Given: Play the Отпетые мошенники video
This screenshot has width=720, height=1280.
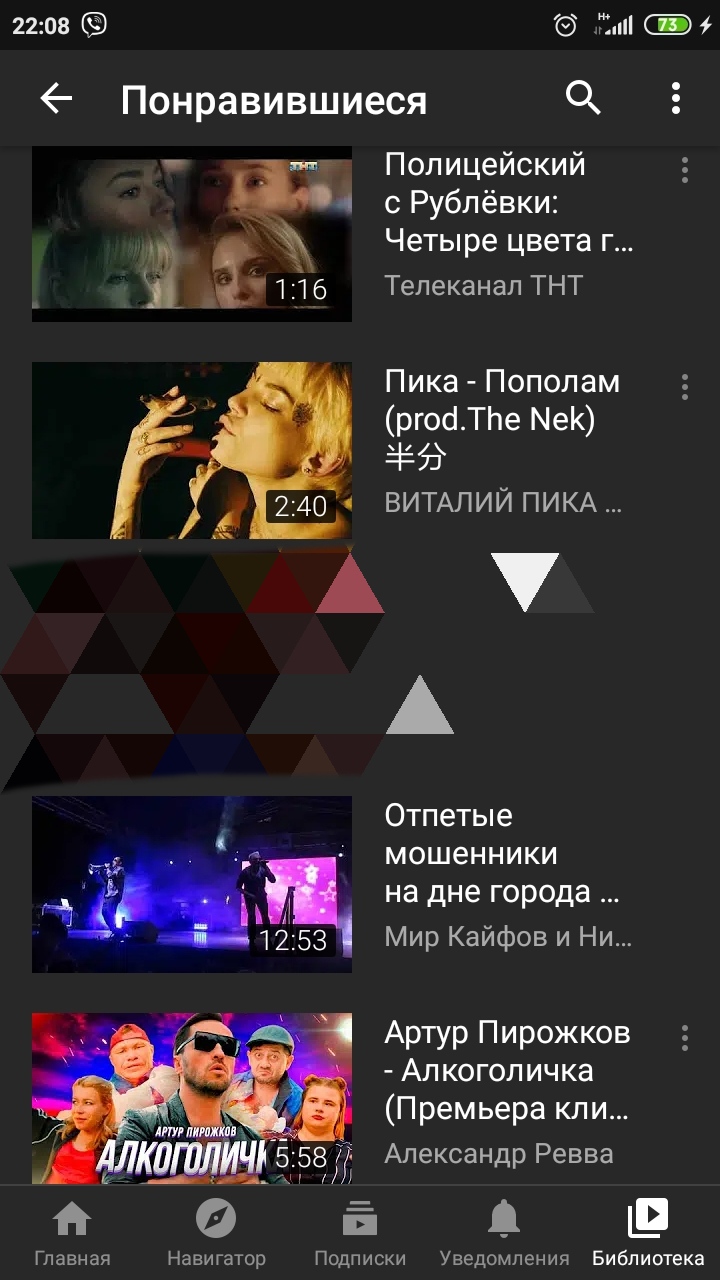Looking at the screenshot, I should [x=192, y=884].
